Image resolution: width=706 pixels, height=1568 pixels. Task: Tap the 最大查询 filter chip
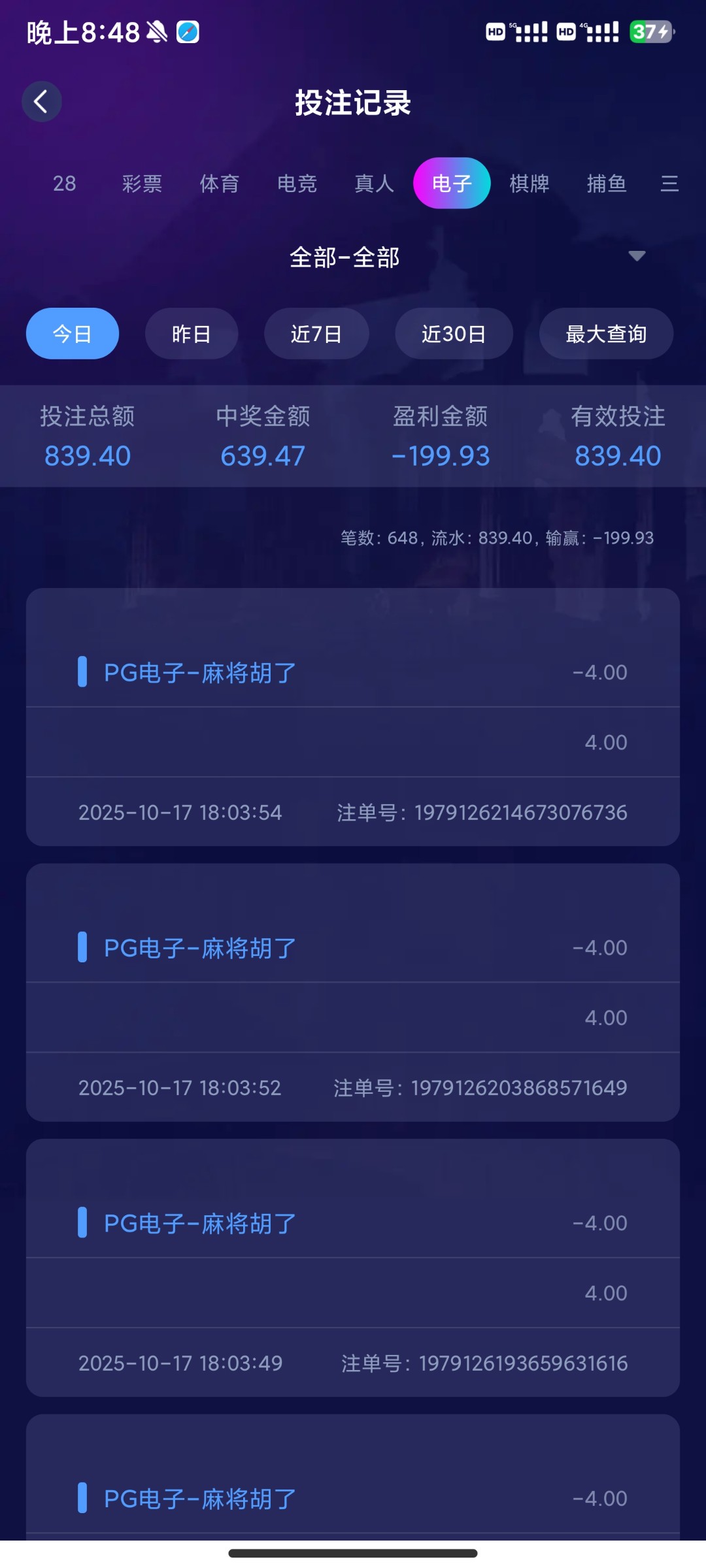pos(606,334)
